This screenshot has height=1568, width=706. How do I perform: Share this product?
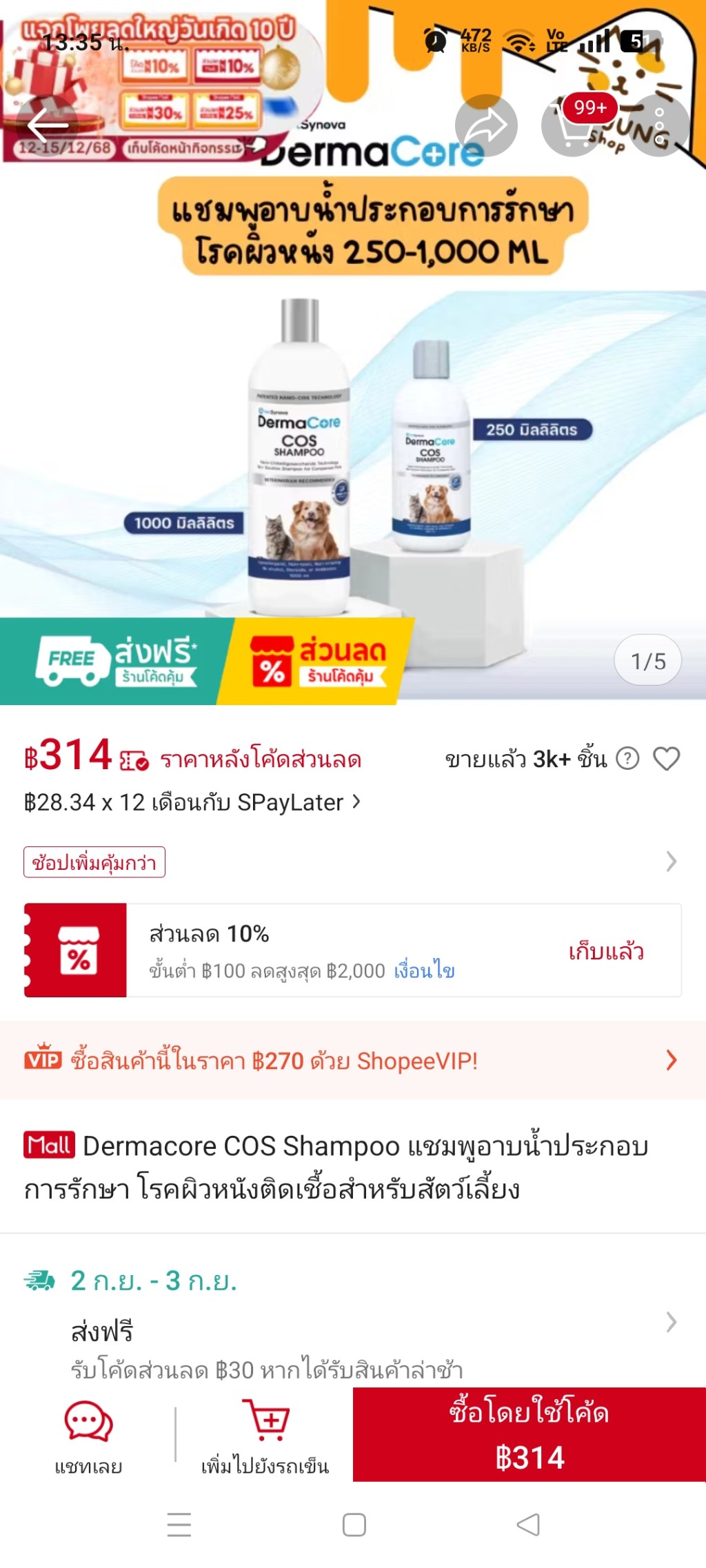486,125
